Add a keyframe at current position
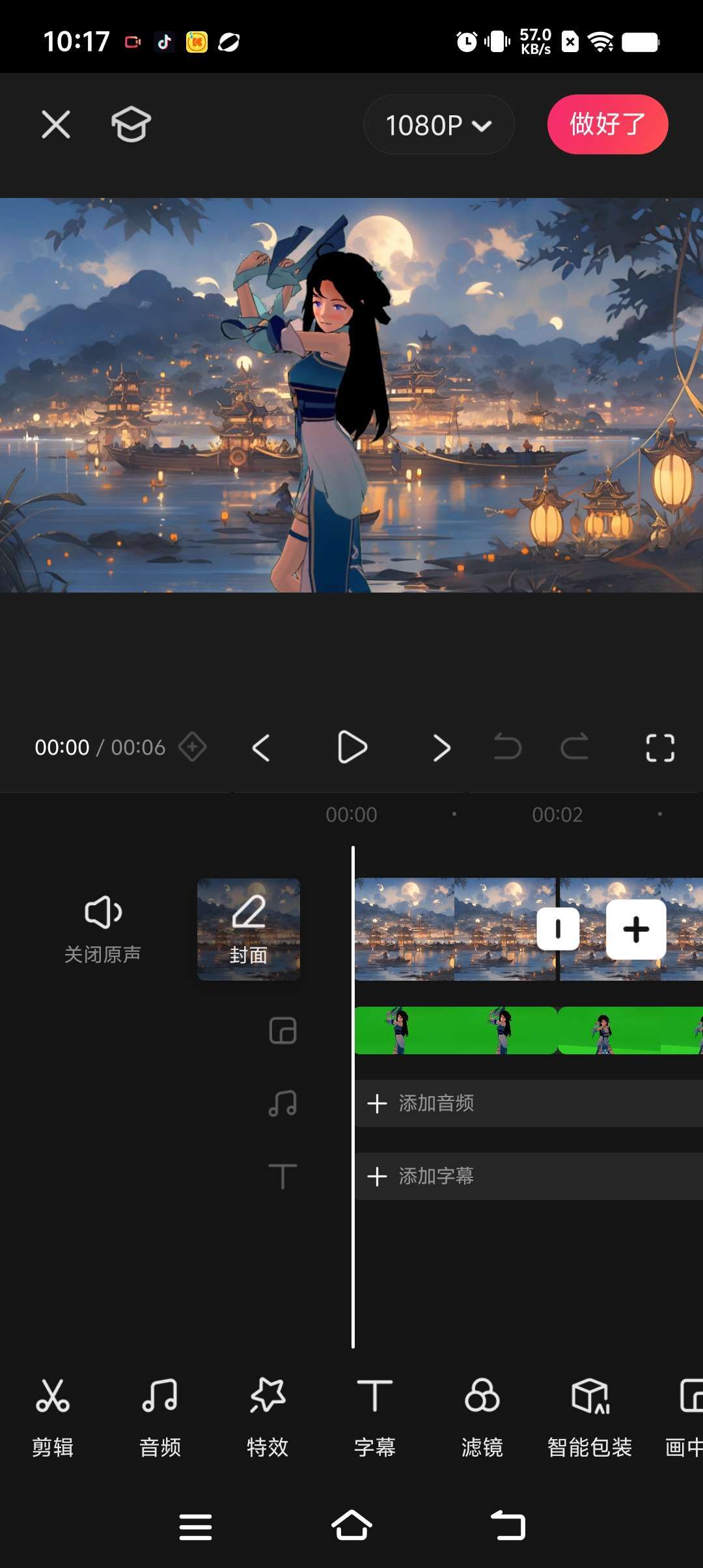 click(193, 747)
